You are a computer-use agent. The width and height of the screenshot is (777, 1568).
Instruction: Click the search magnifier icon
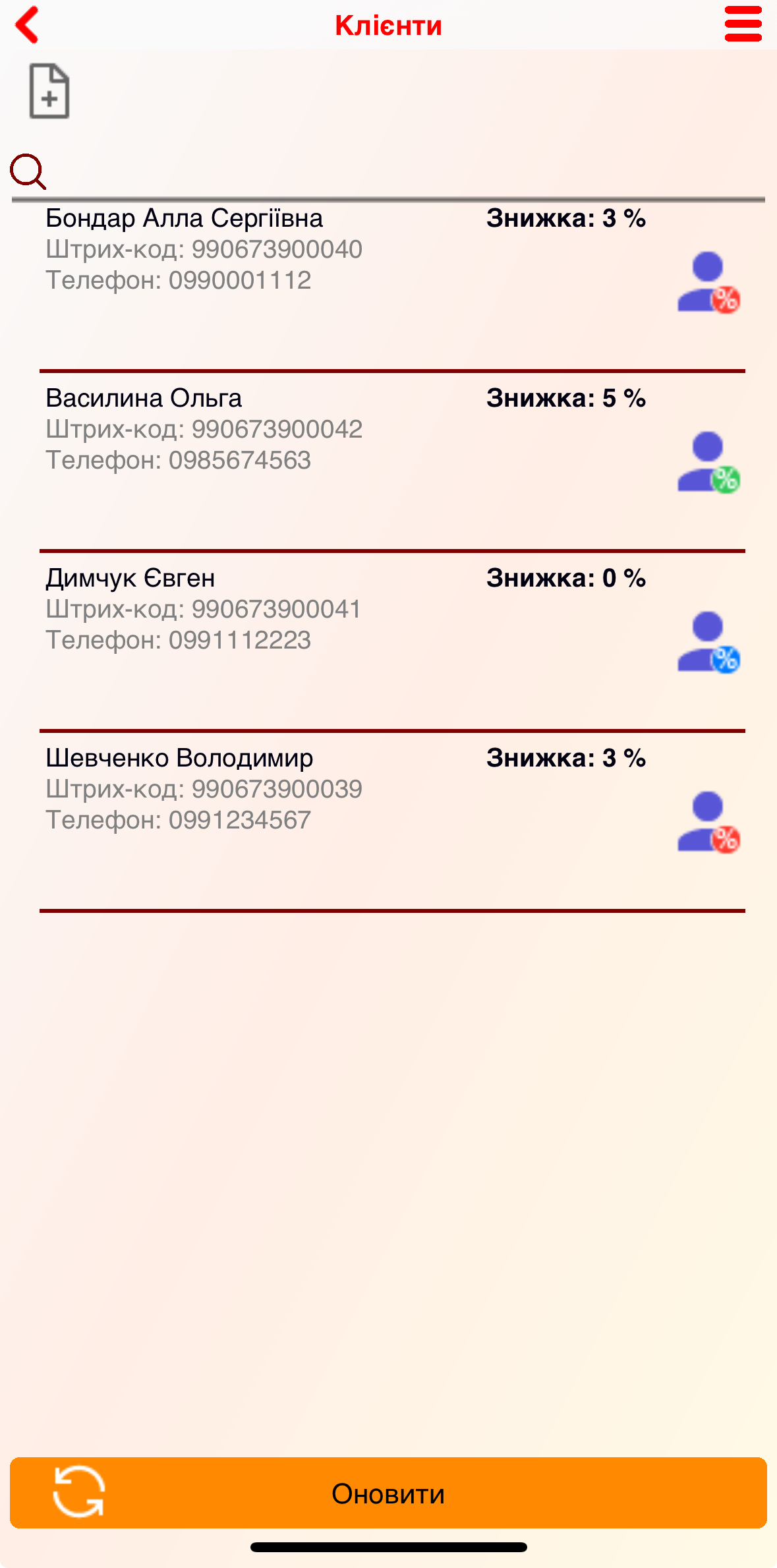28,173
